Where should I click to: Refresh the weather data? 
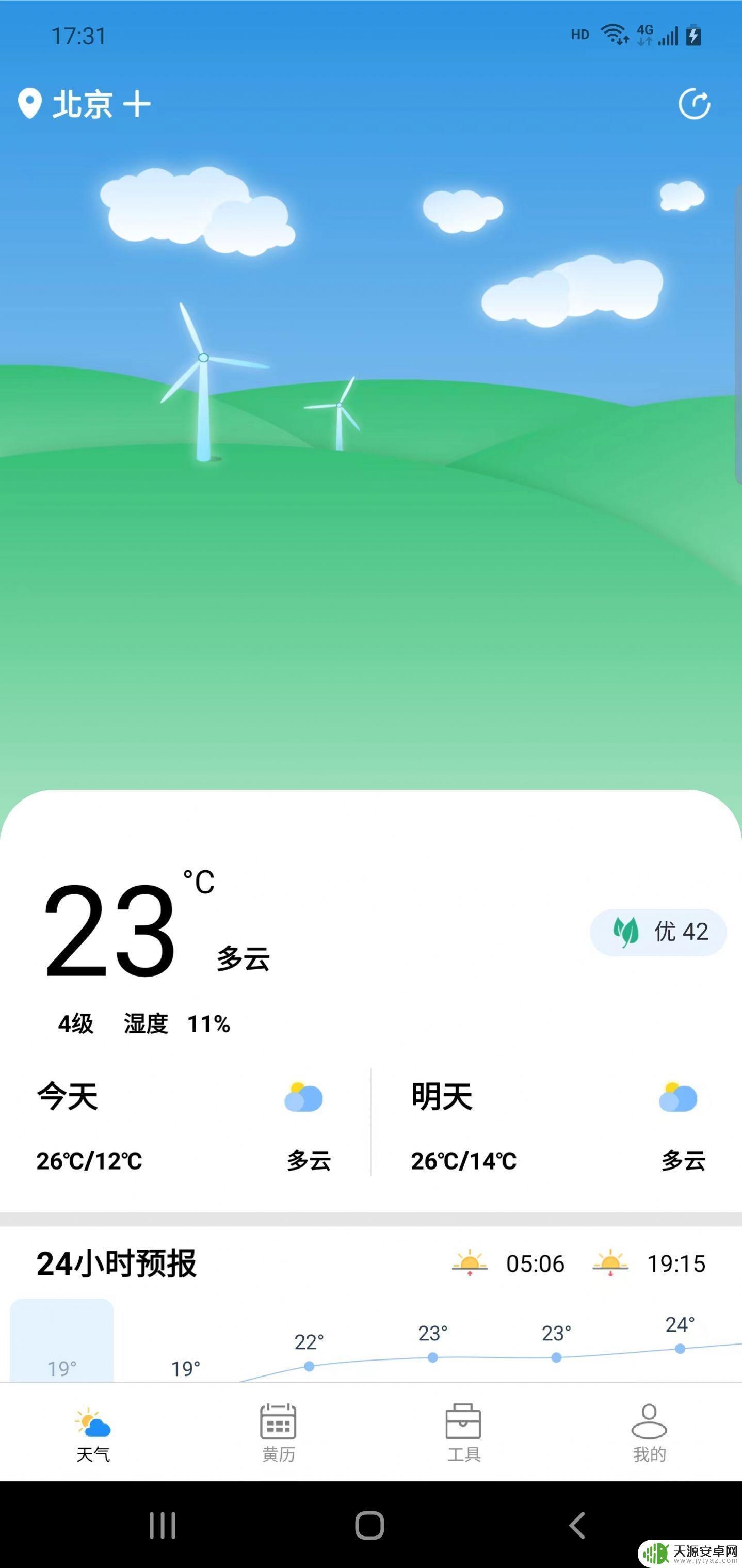point(694,104)
